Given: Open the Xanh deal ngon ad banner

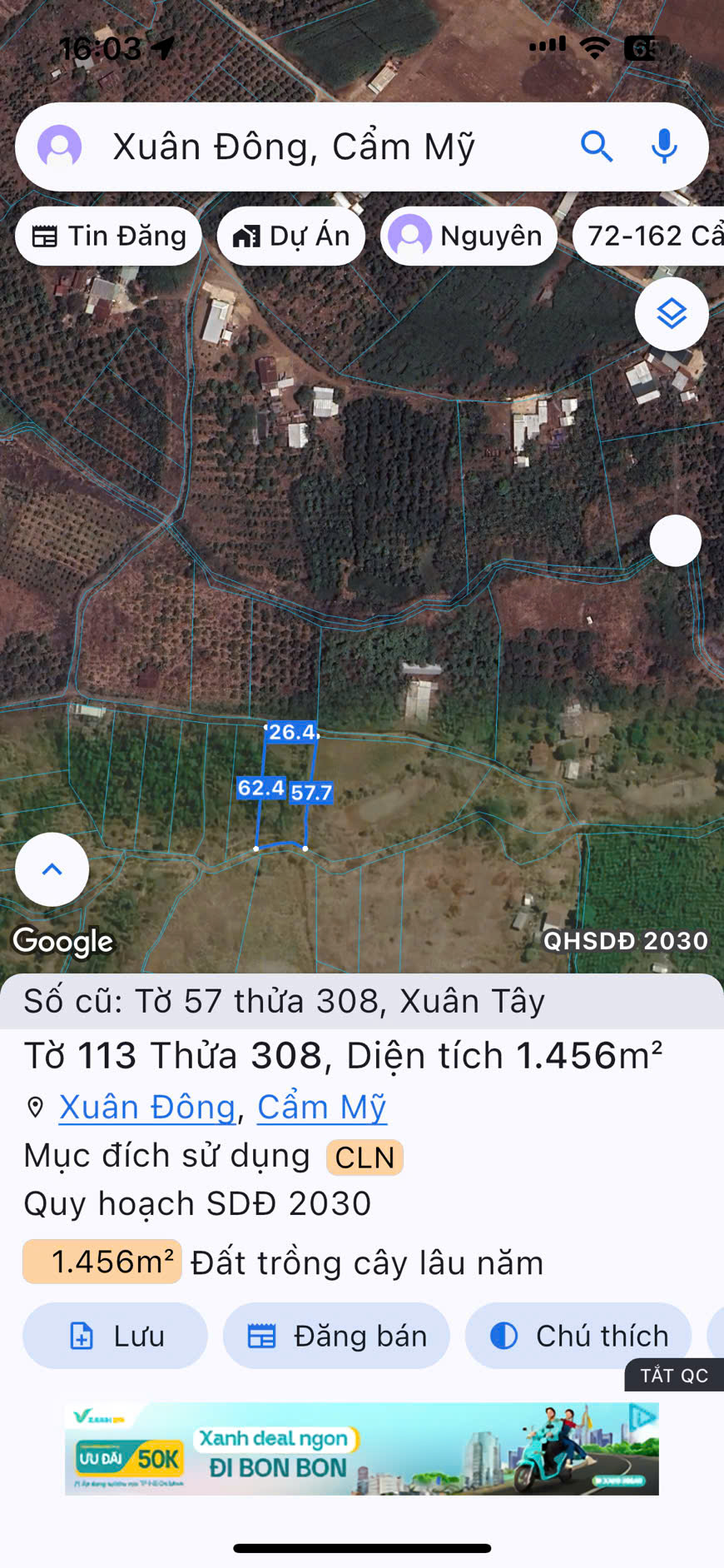Looking at the screenshot, I should [362, 1449].
